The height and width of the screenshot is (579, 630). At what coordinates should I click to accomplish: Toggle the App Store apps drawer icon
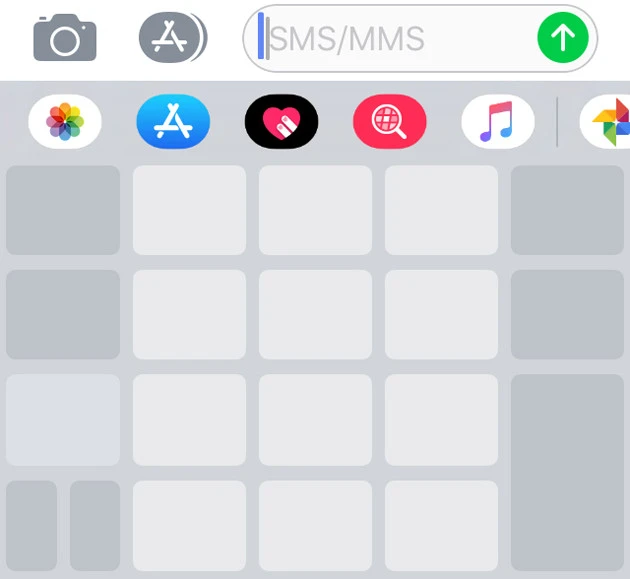point(172,39)
